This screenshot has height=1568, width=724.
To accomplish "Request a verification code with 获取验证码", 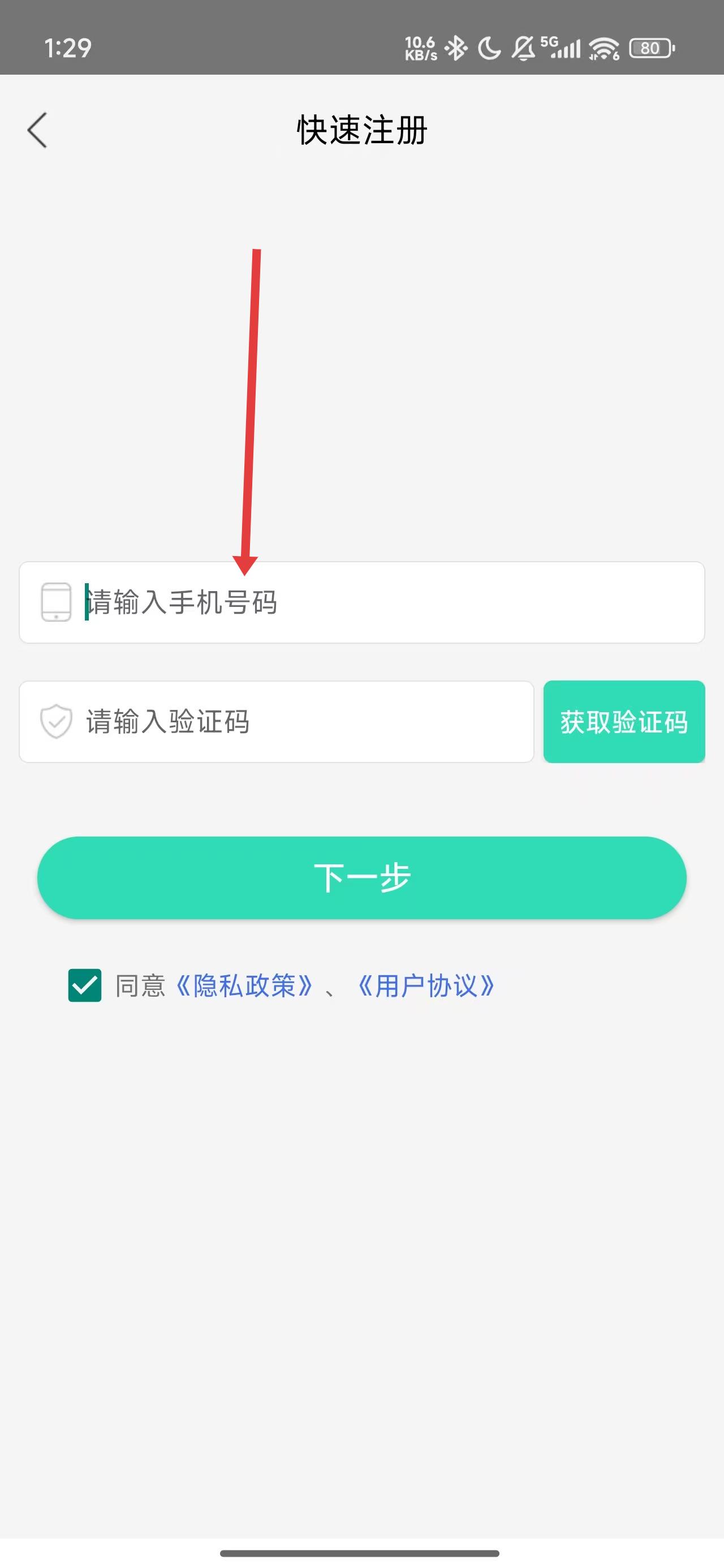I will (x=623, y=721).
